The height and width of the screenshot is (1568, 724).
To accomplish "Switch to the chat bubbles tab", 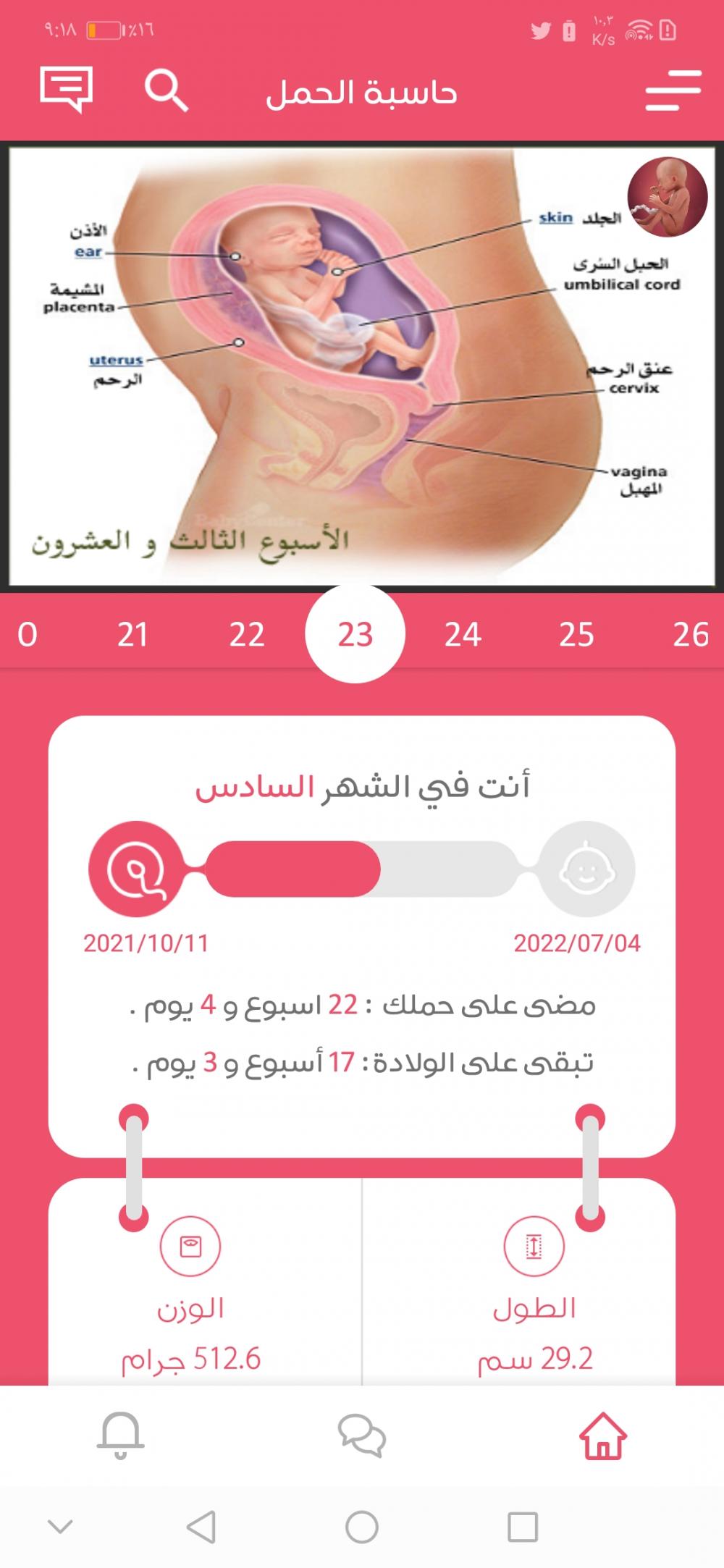I will tap(362, 1436).
